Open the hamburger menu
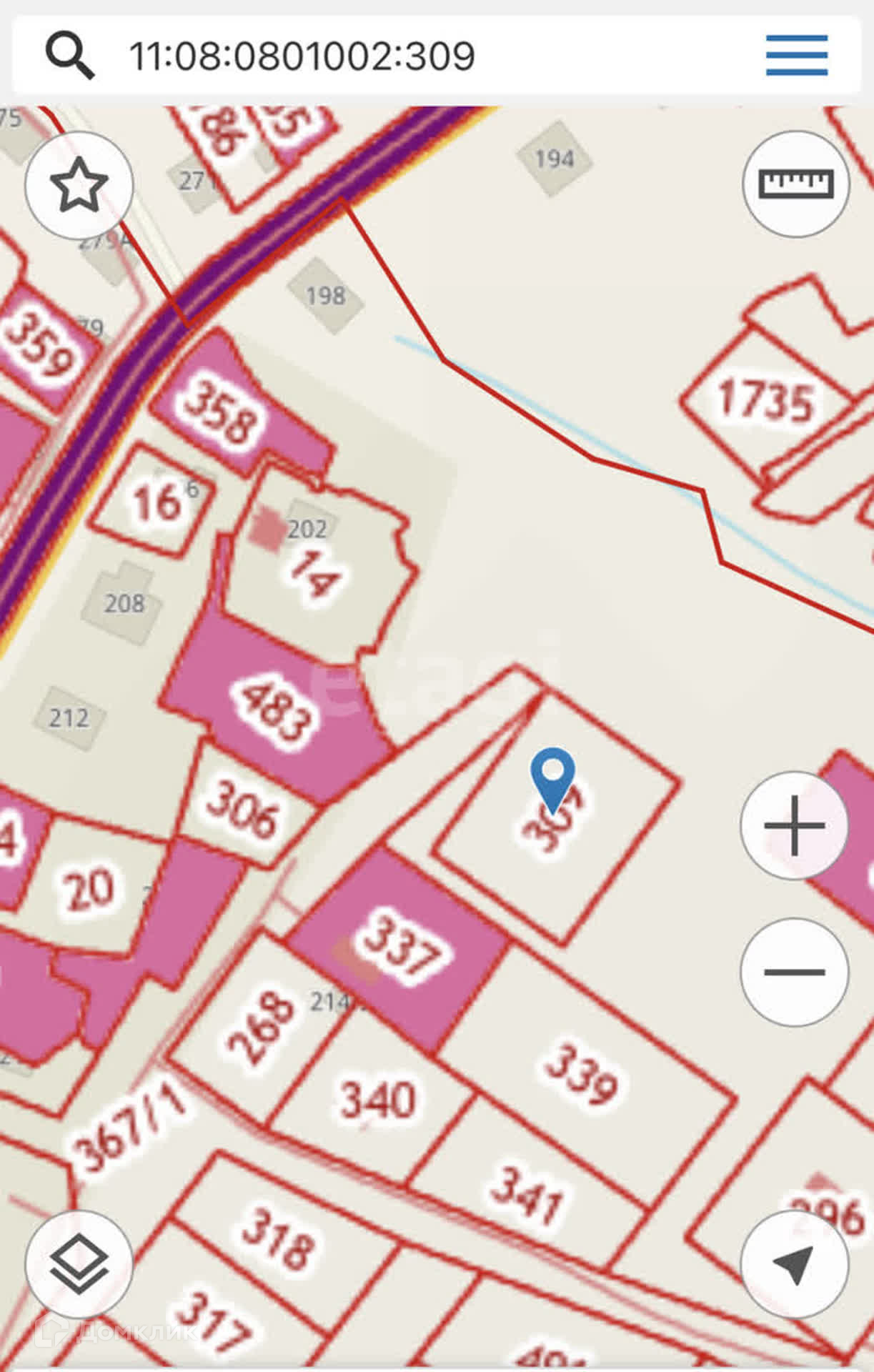The width and height of the screenshot is (874, 1372). [x=796, y=55]
